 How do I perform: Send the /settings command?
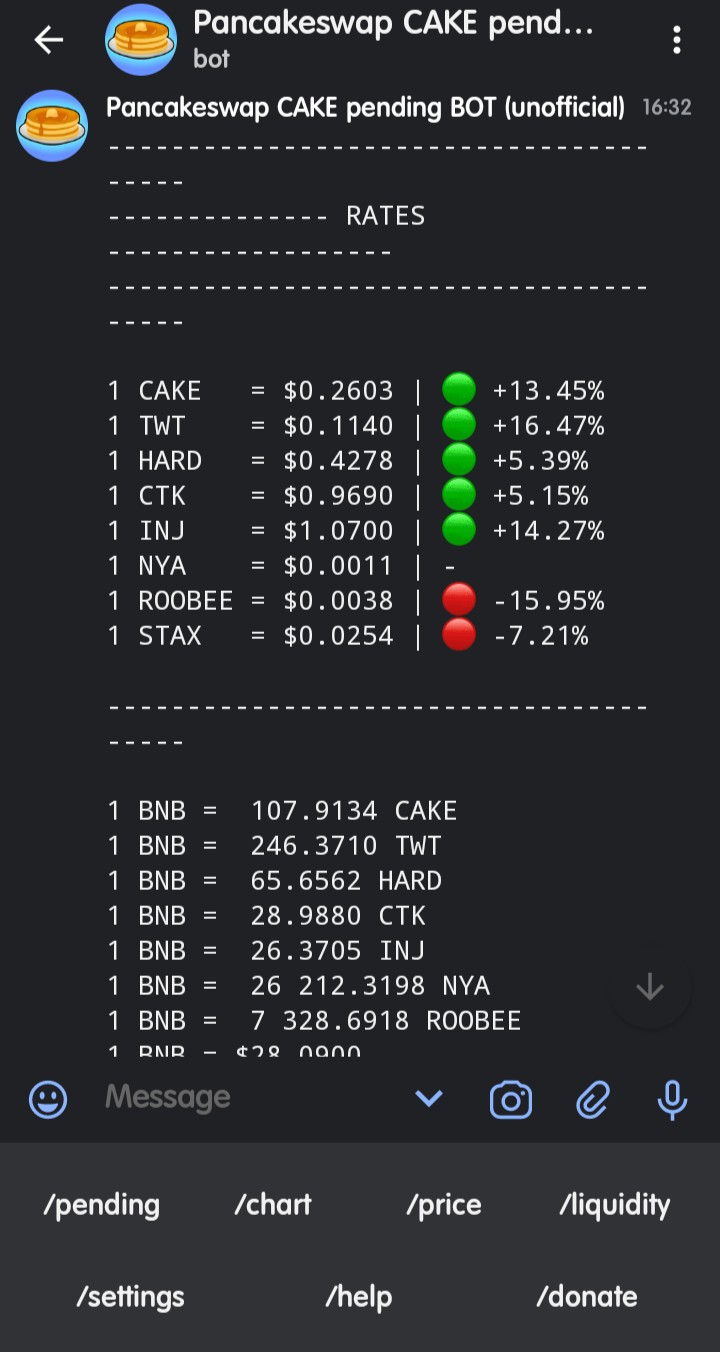click(x=130, y=1297)
